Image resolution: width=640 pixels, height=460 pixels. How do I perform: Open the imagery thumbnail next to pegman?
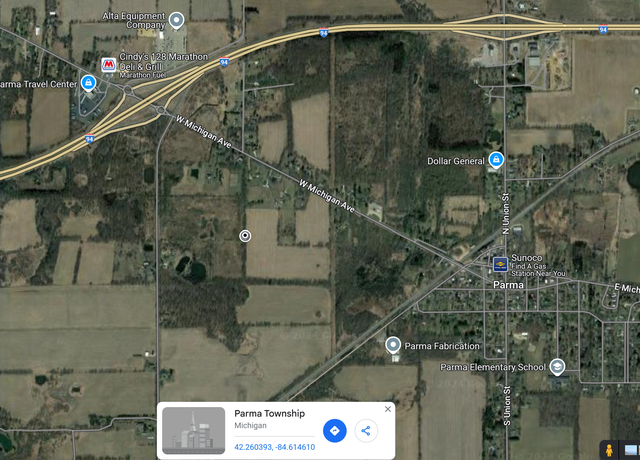click(x=630, y=448)
